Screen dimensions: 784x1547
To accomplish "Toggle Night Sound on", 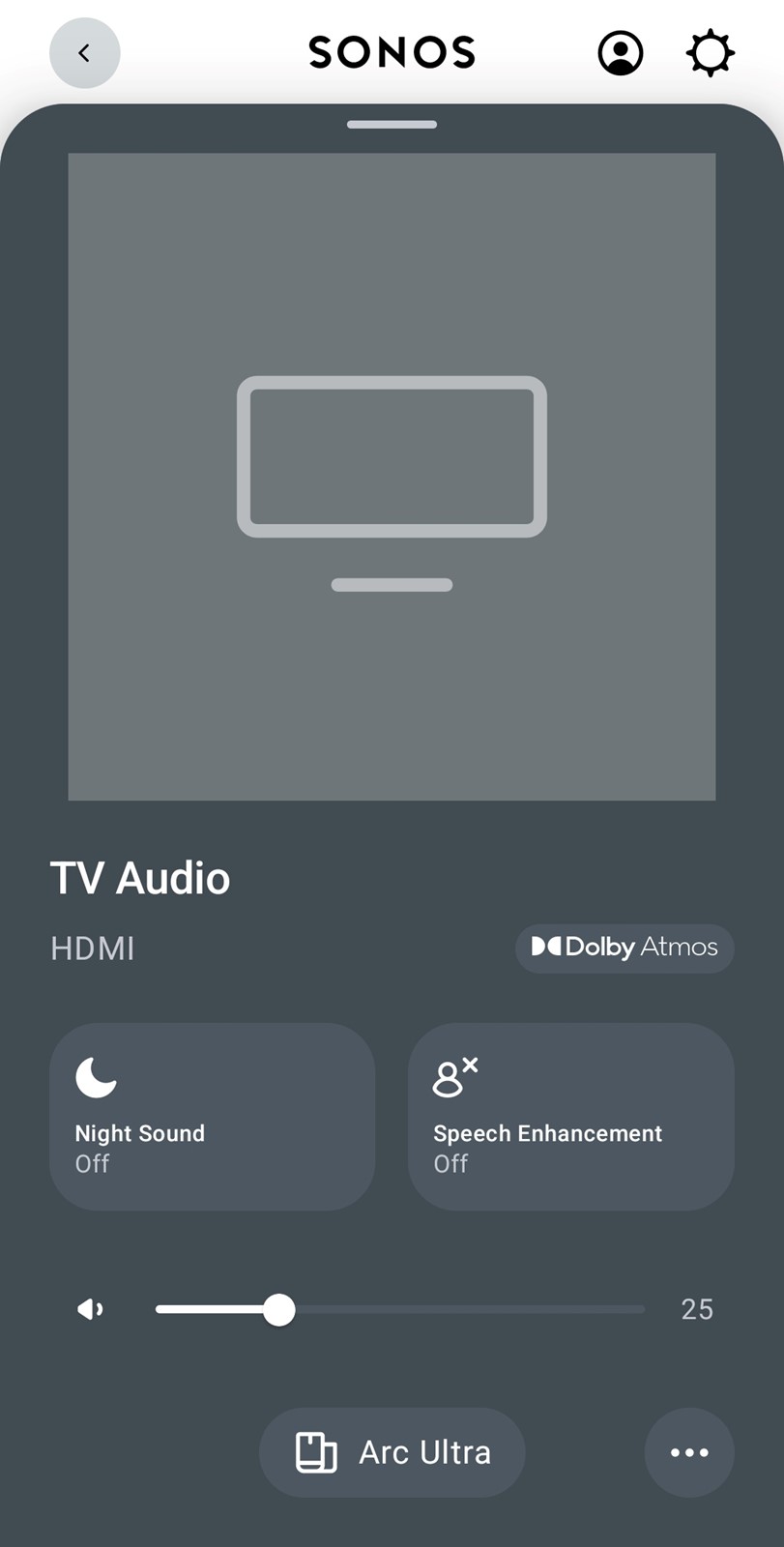I will click(x=212, y=1117).
